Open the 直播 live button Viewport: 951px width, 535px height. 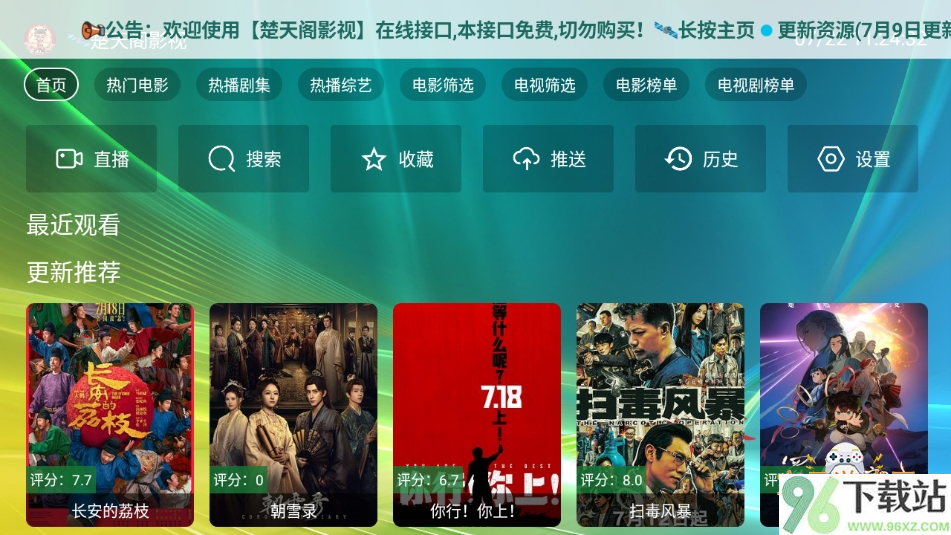(x=92, y=159)
